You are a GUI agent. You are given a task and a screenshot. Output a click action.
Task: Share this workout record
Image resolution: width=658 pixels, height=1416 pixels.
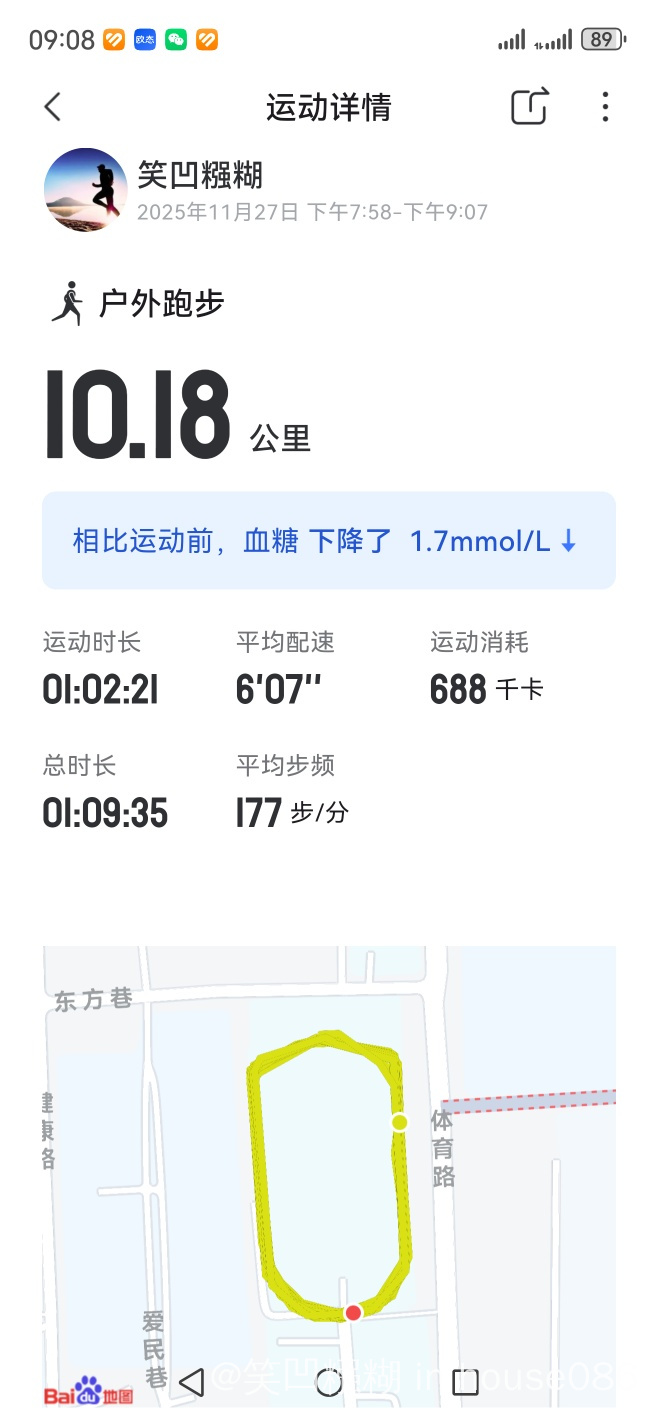click(x=529, y=107)
